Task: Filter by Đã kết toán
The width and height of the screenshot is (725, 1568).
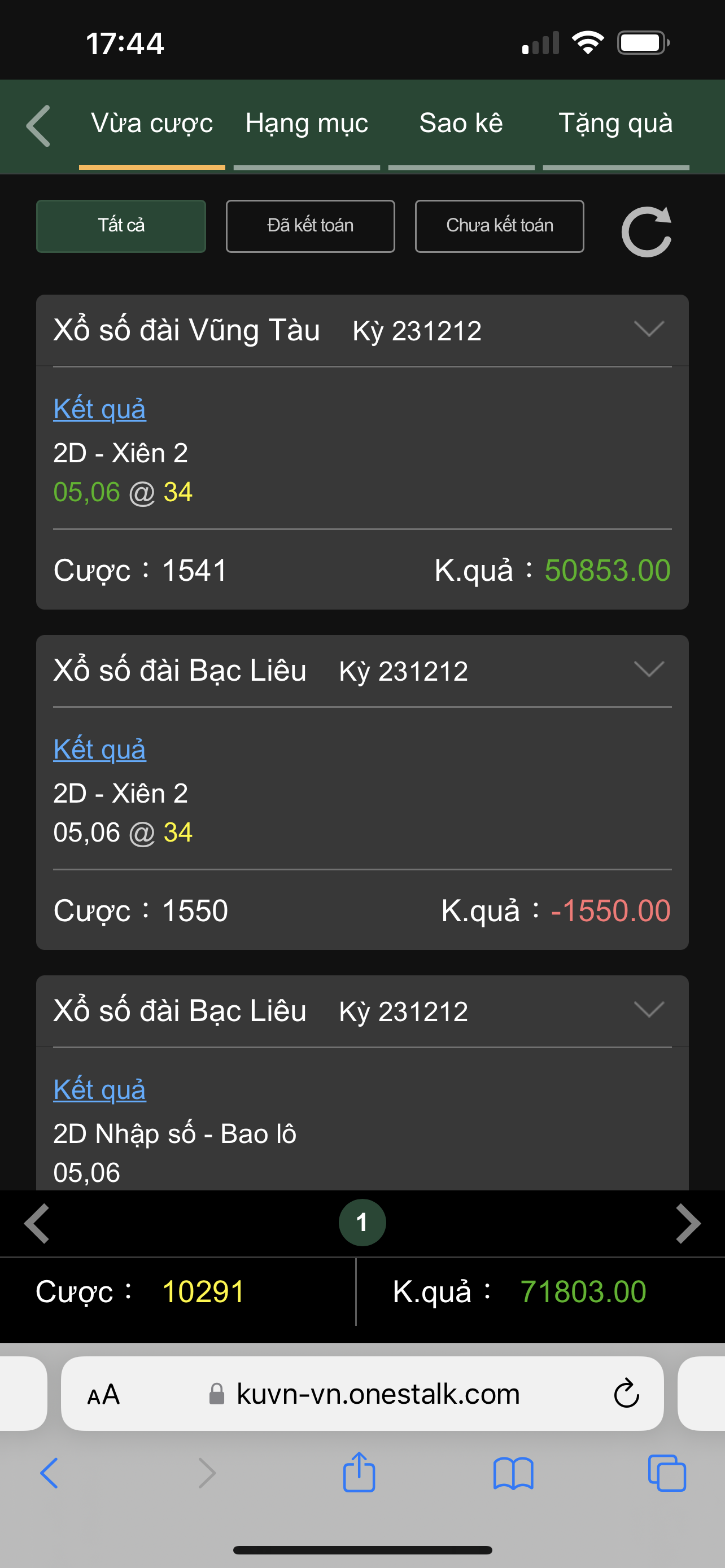Action: tap(311, 226)
